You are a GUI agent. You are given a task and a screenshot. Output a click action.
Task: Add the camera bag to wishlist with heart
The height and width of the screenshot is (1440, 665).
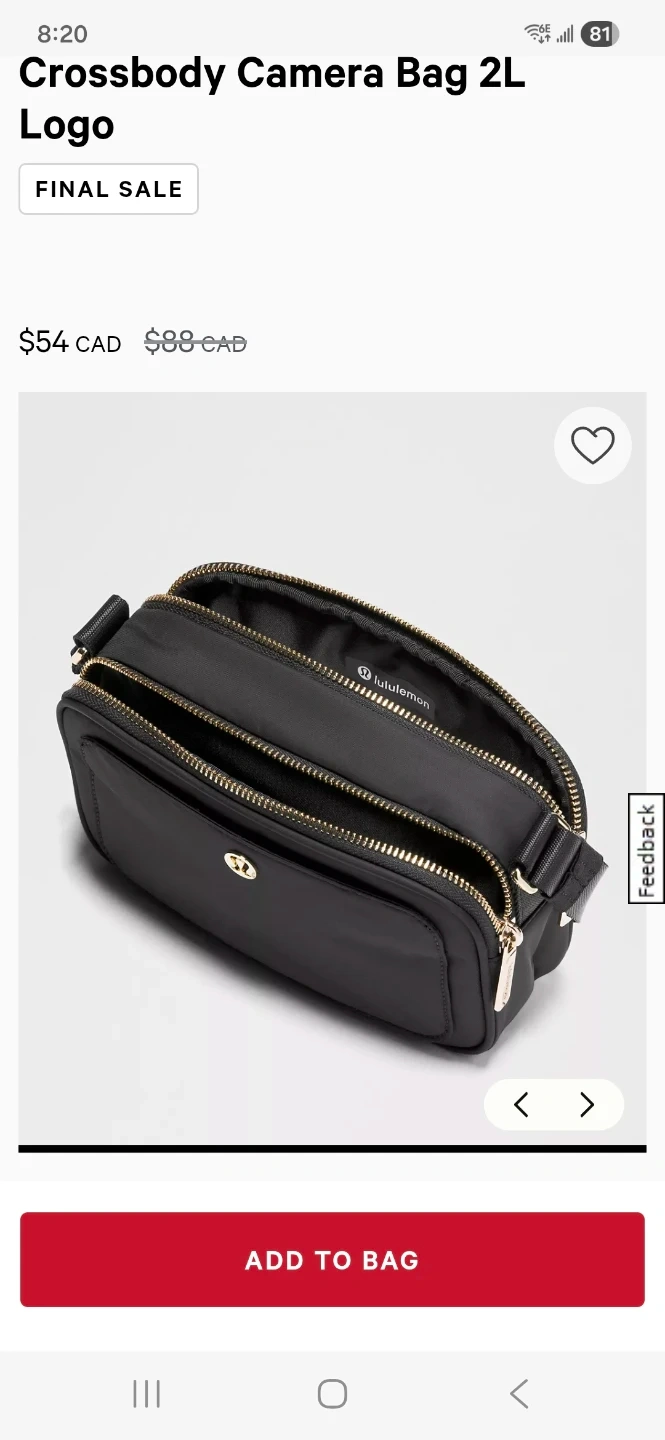click(592, 446)
